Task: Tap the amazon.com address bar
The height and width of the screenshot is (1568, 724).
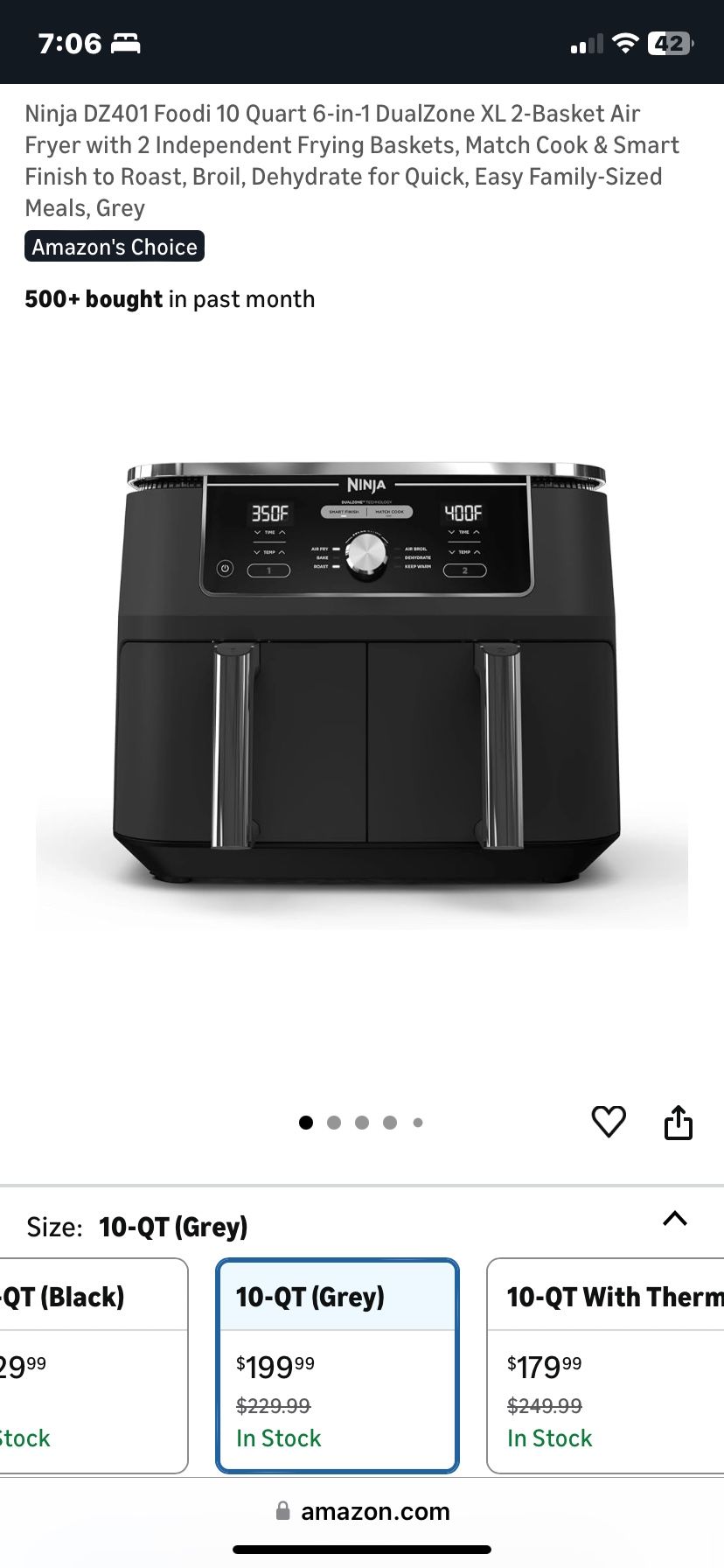Action: click(362, 1511)
